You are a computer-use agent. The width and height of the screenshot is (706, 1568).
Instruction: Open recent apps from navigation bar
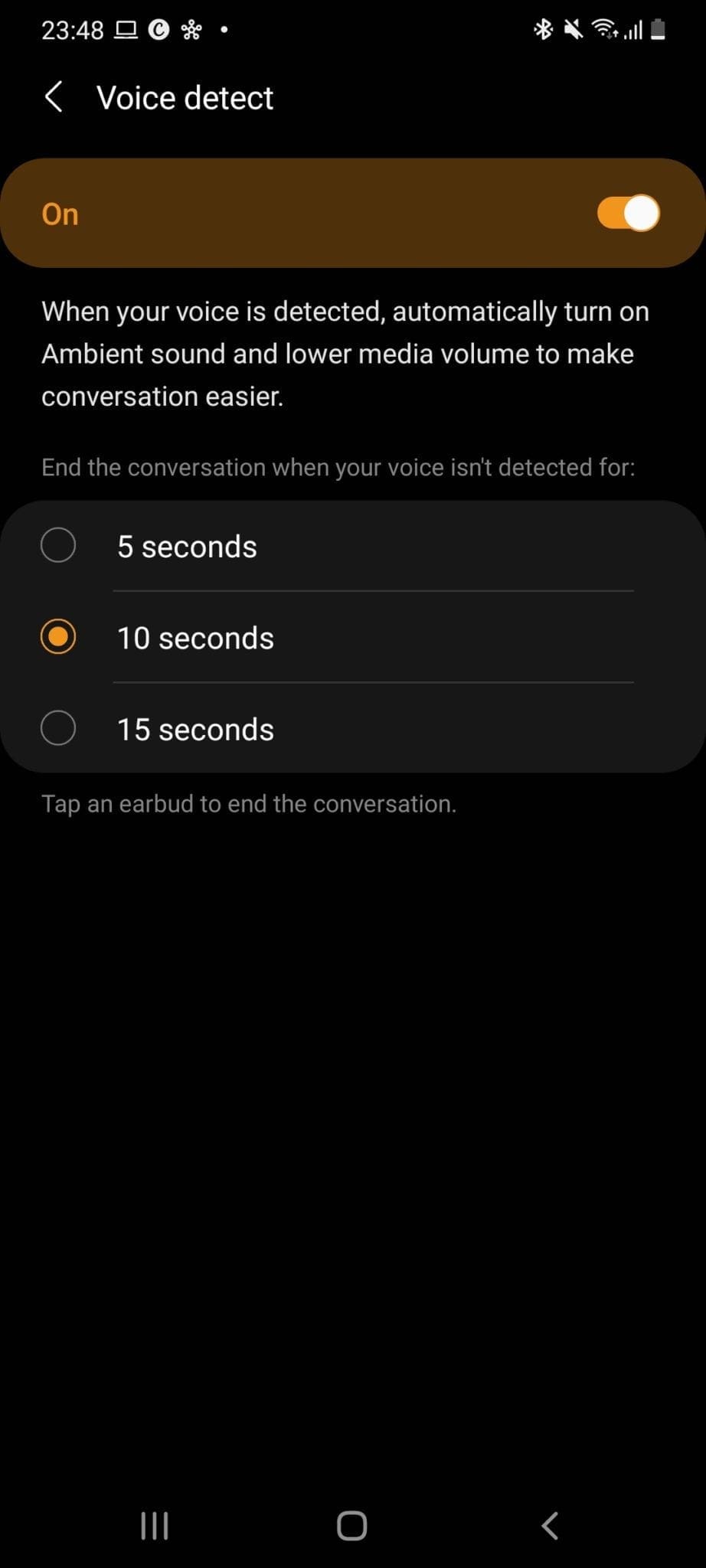click(x=155, y=1525)
